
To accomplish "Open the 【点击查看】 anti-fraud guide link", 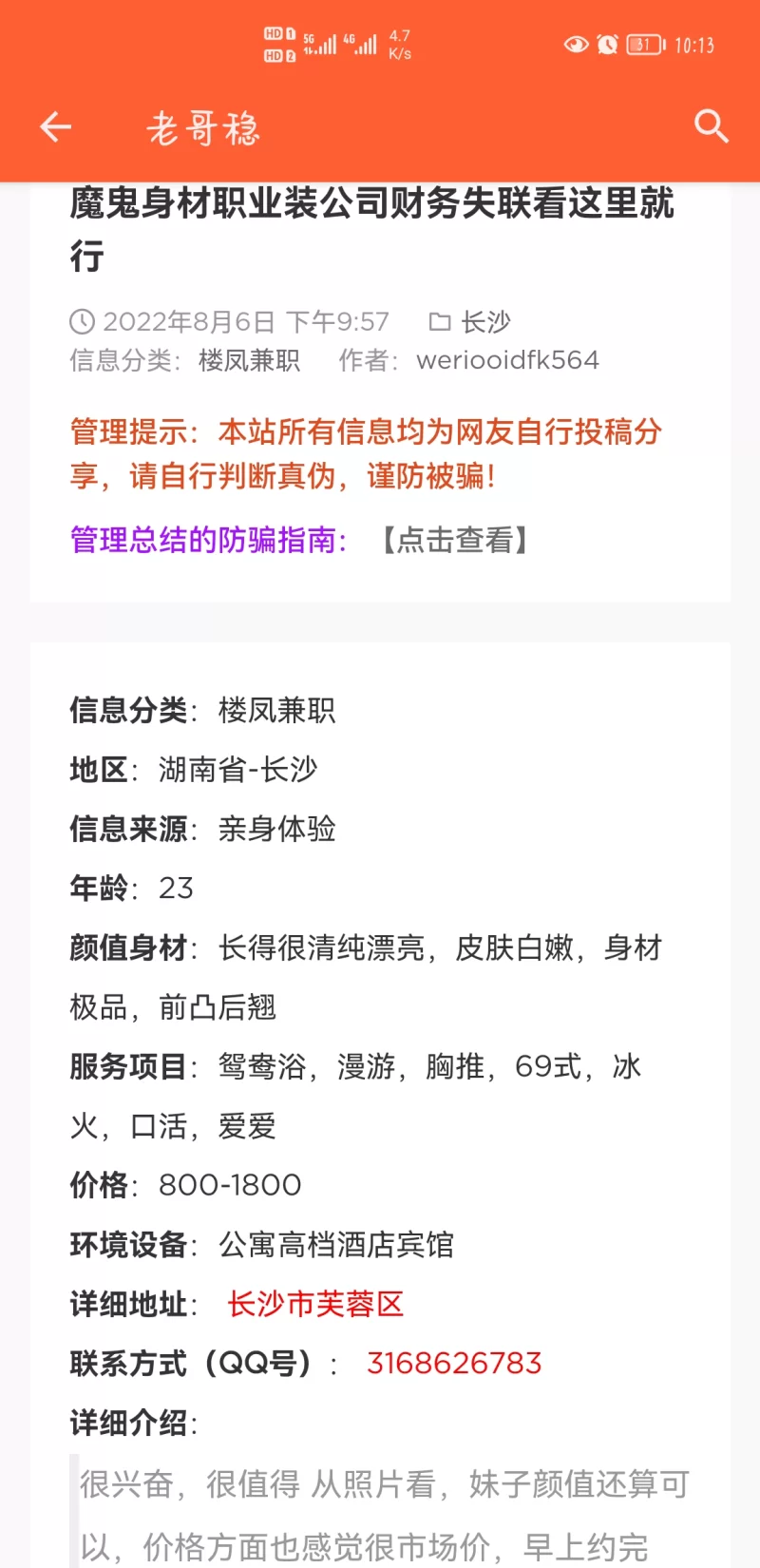I will point(454,540).
